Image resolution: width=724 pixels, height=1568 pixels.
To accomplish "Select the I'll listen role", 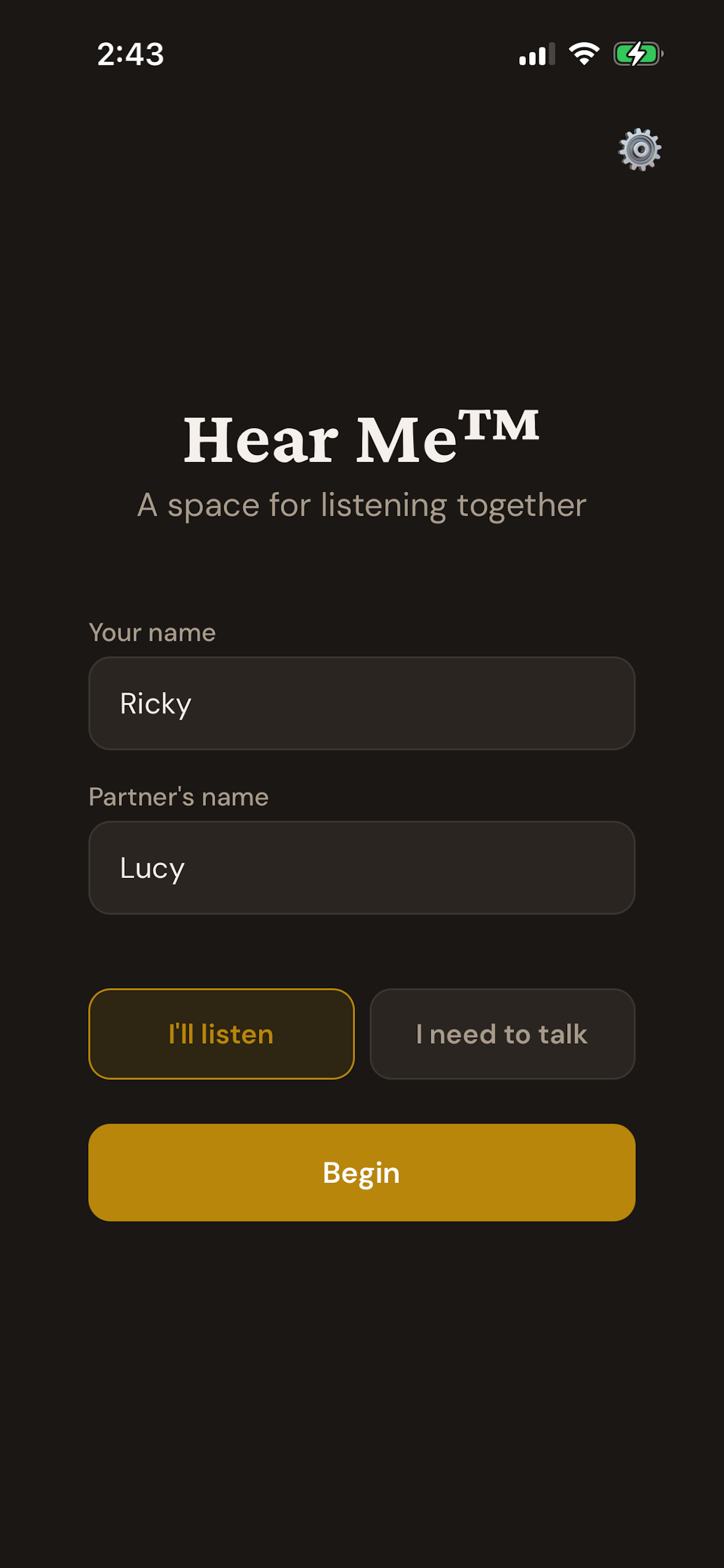I will [222, 1034].
